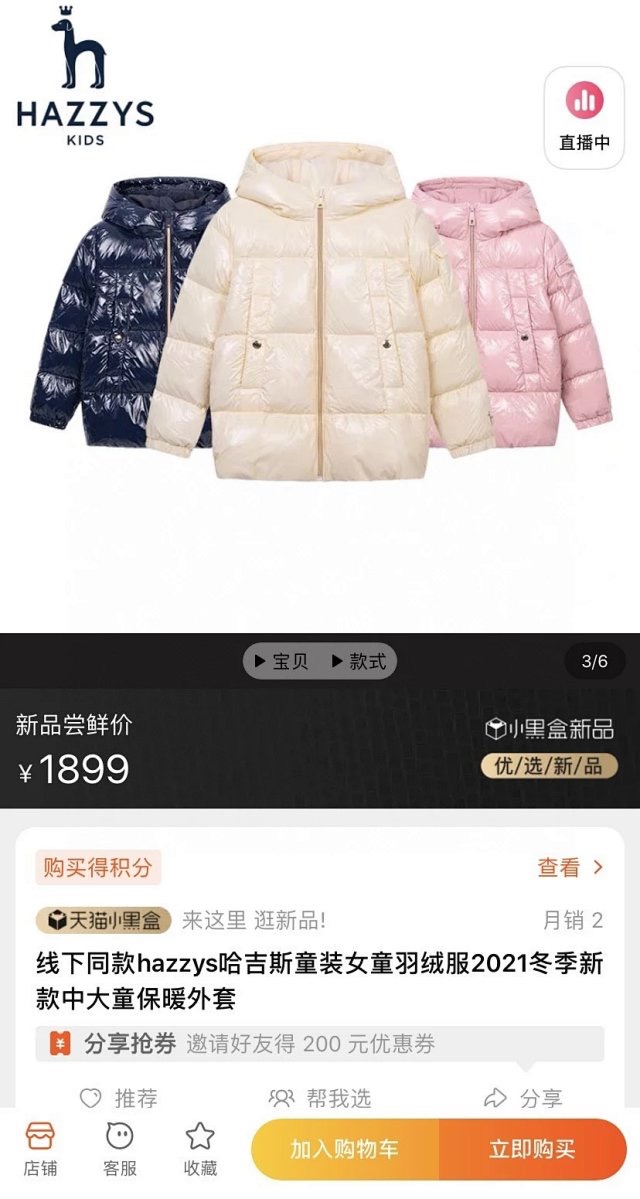The width and height of the screenshot is (640, 1199).
Task: Open the 天猫小黑盒 new products banner
Action: click(103, 921)
